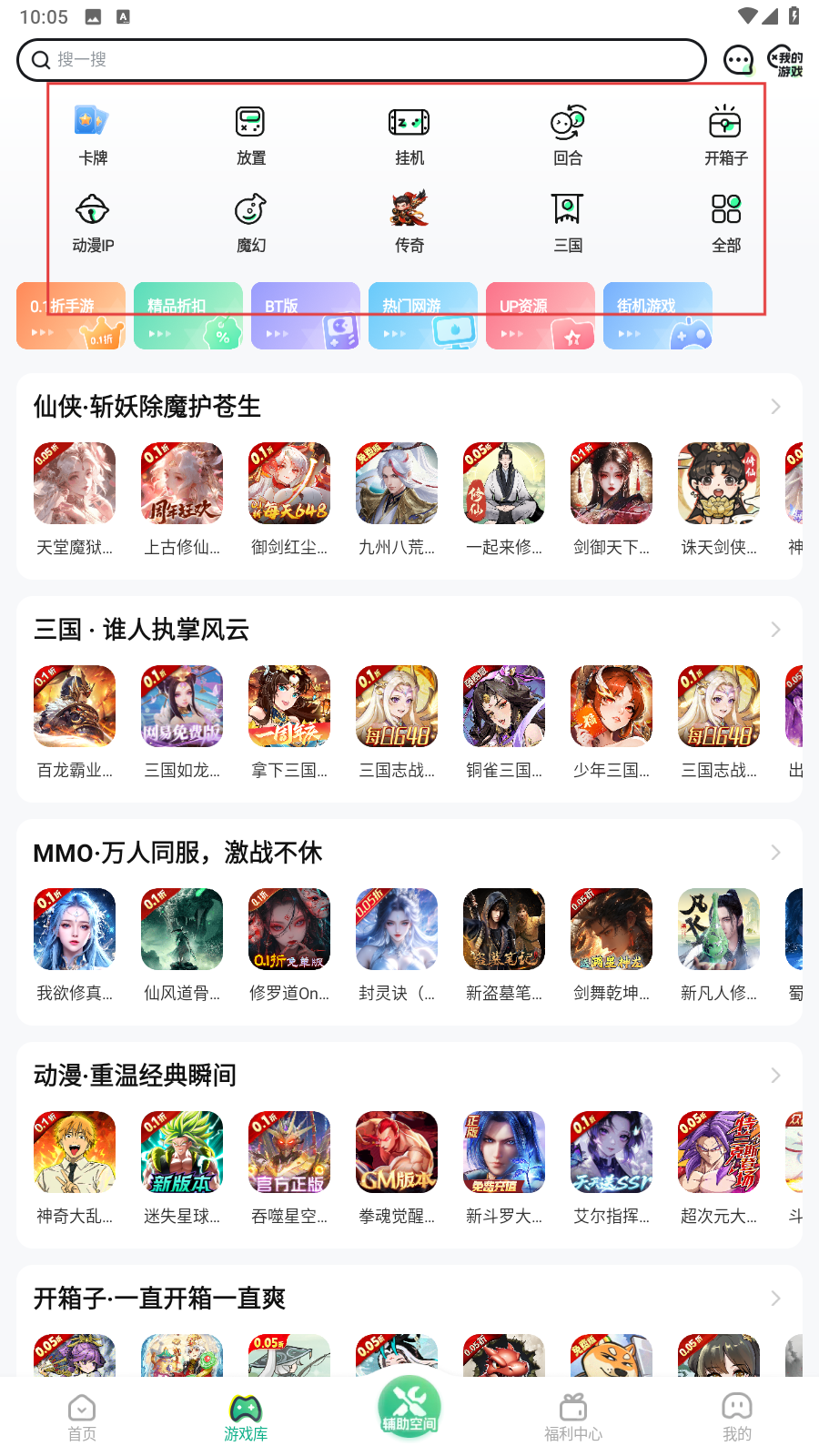This screenshot has width=819, height=1456.
Task: Choose the 开箱子 category
Action: coord(725,135)
